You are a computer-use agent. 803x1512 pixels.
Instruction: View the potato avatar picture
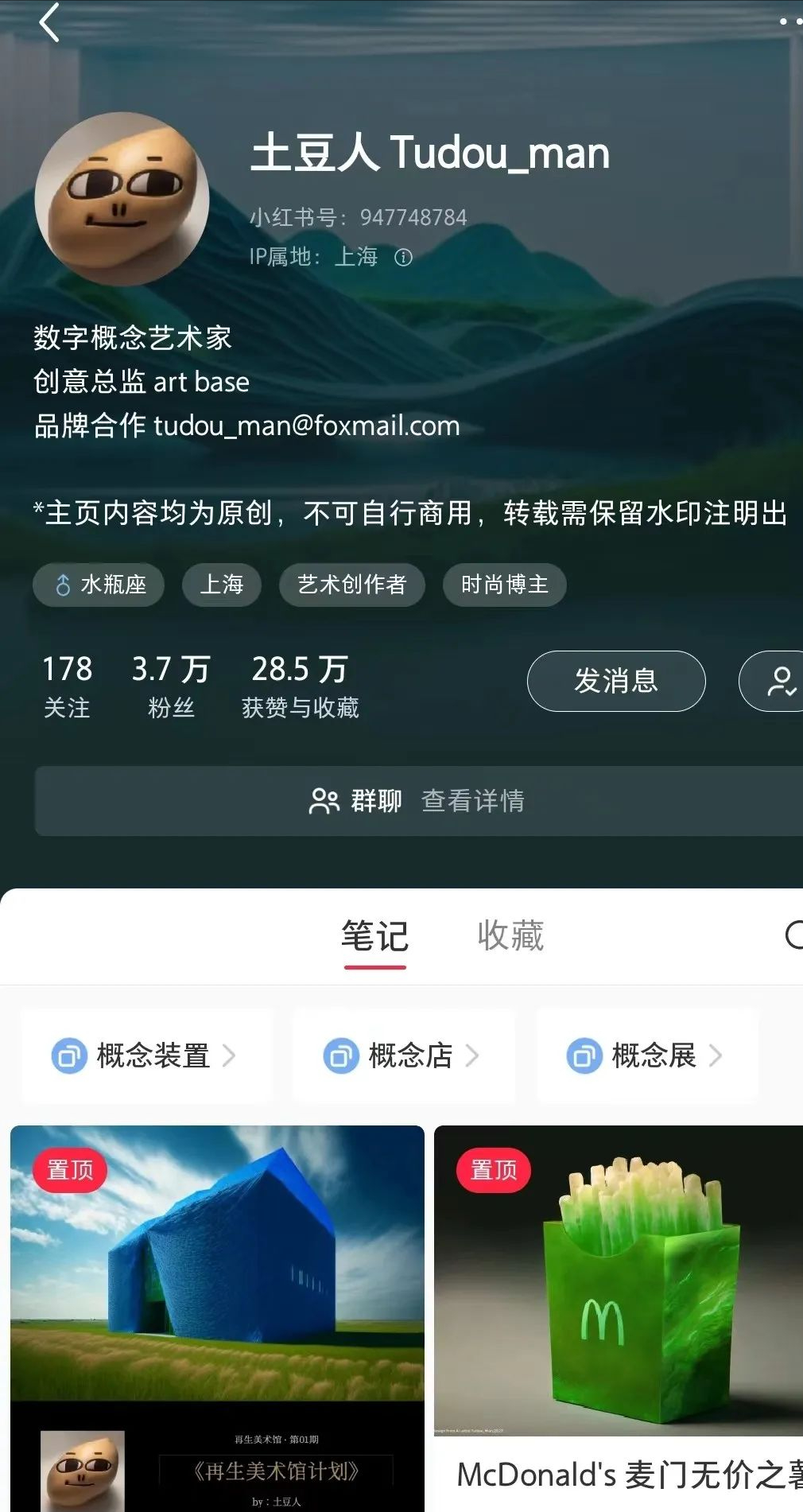[122, 199]
